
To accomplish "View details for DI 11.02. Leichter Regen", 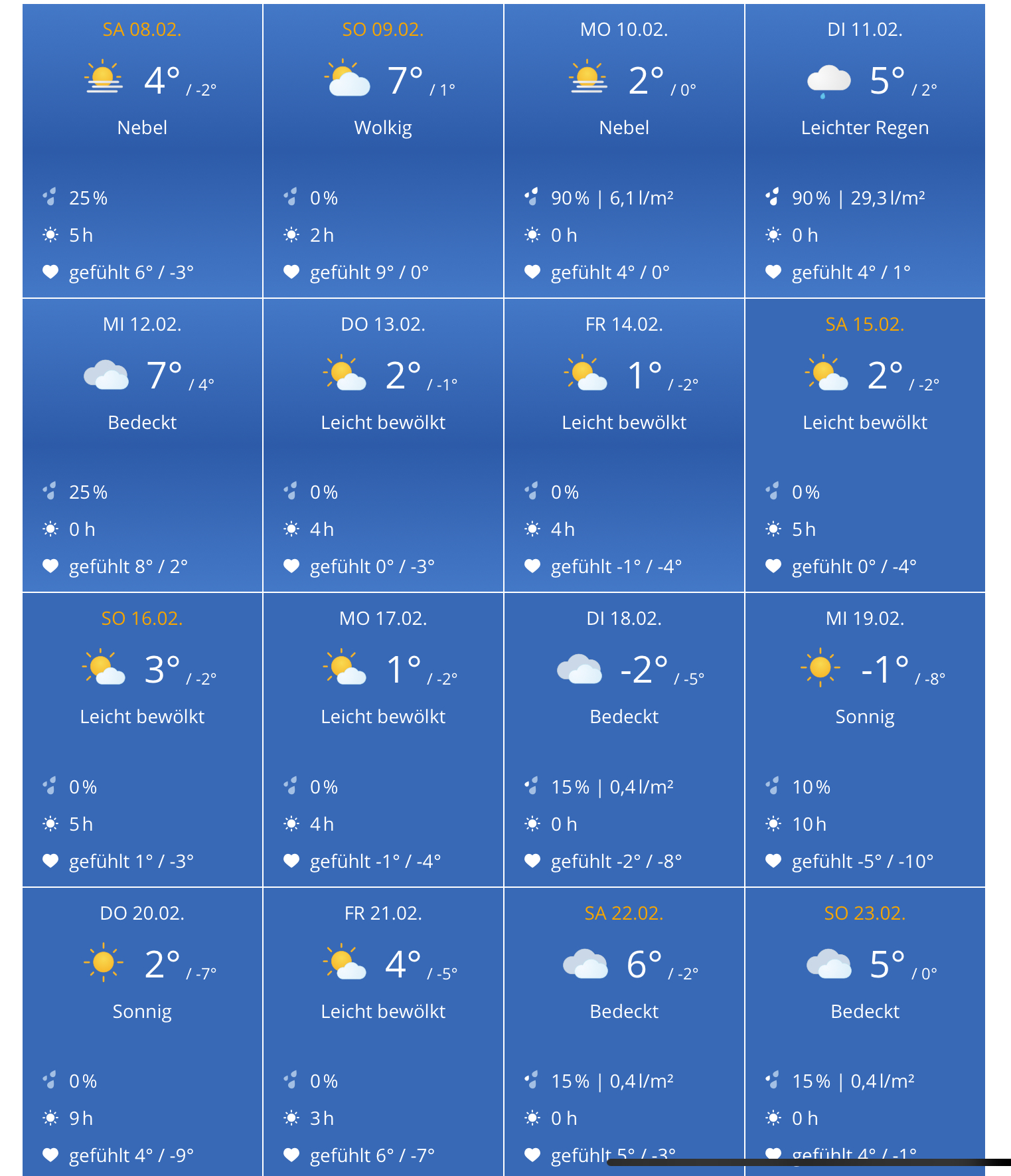I will click(x=865, y=151).
